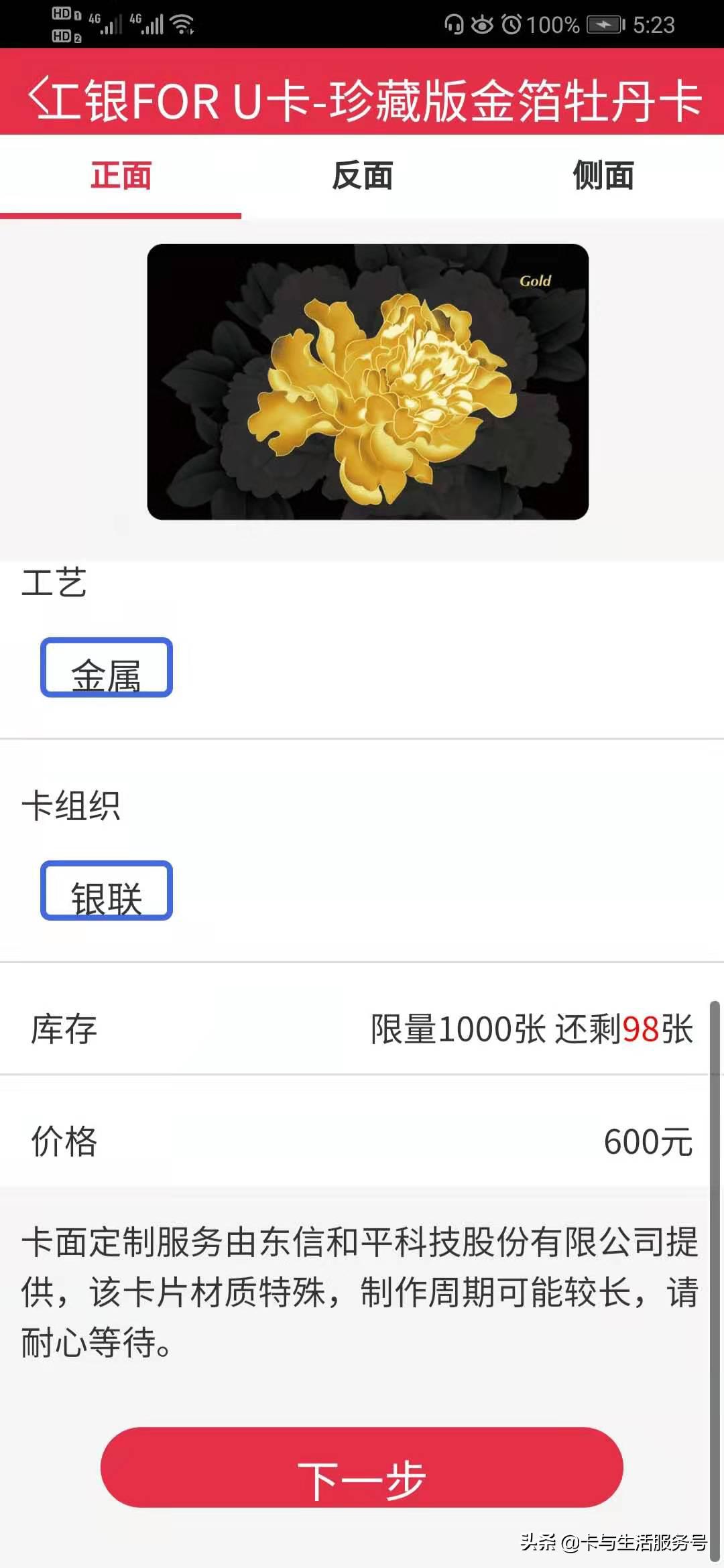Tap the battery charging icon
Viewport: 724px width, 1568px height.
603,25
